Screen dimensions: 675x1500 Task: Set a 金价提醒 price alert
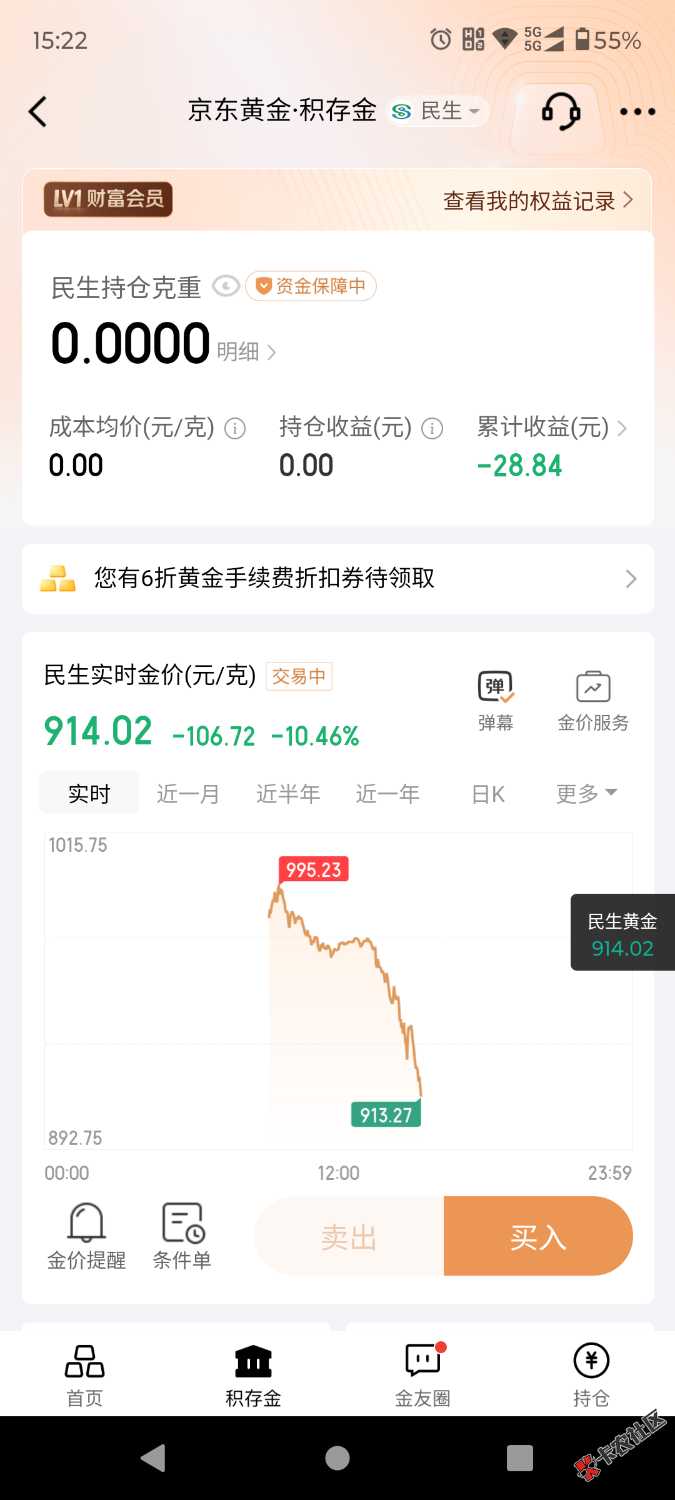pyautogui.click(x=87, y=1236)
